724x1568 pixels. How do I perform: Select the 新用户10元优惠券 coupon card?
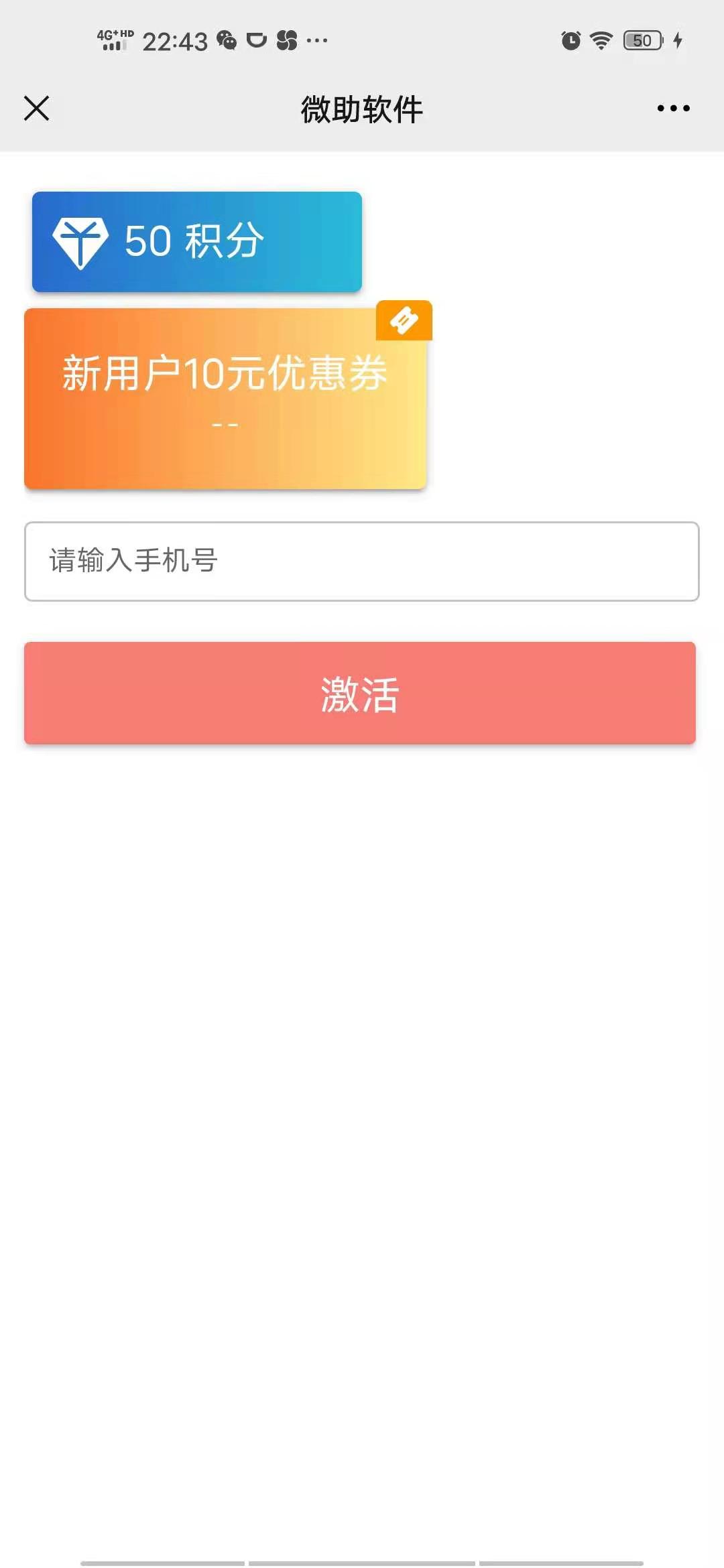click(225, 398)
